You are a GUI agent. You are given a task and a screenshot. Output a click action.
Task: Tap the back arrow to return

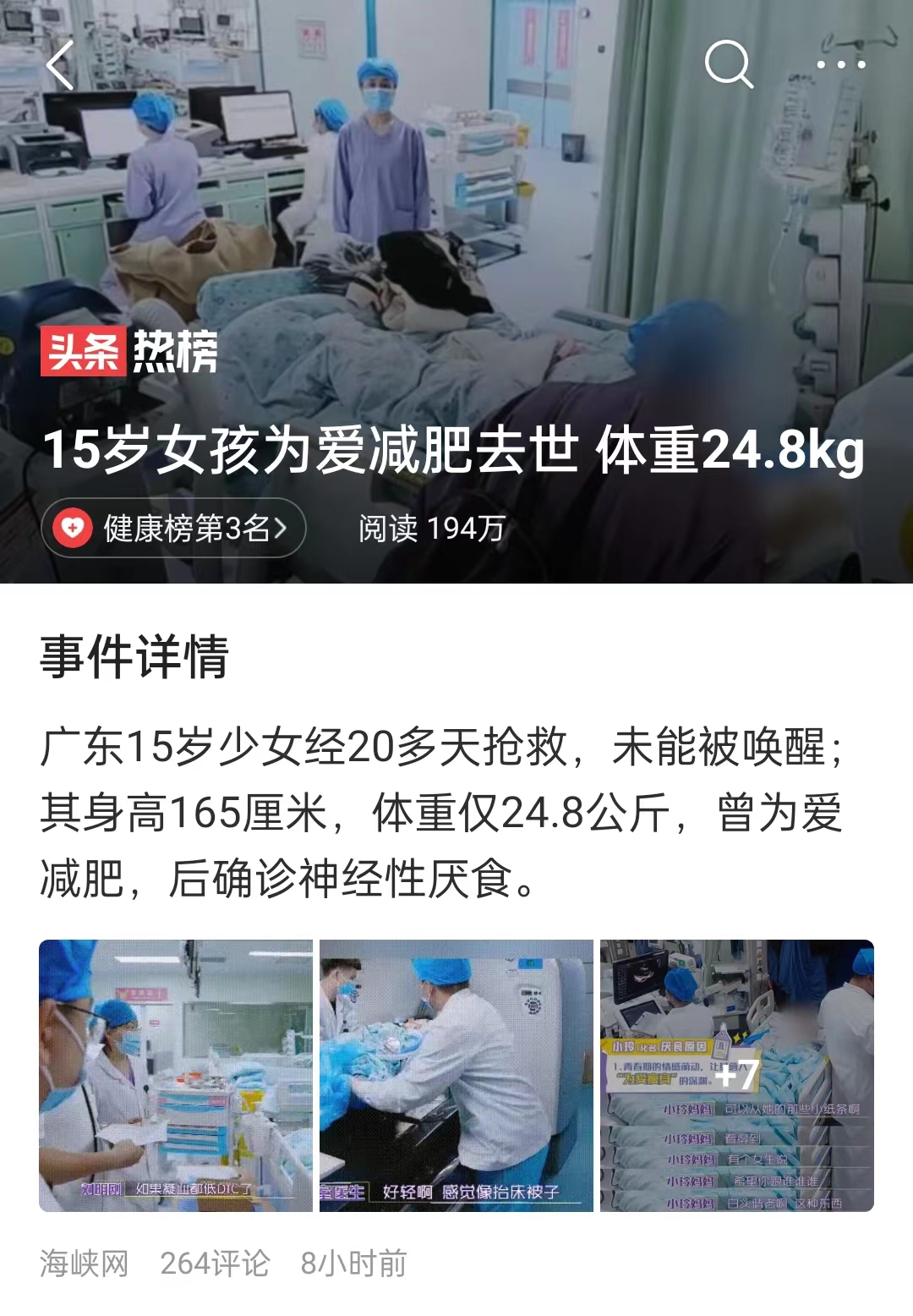[x=61, y=66]
